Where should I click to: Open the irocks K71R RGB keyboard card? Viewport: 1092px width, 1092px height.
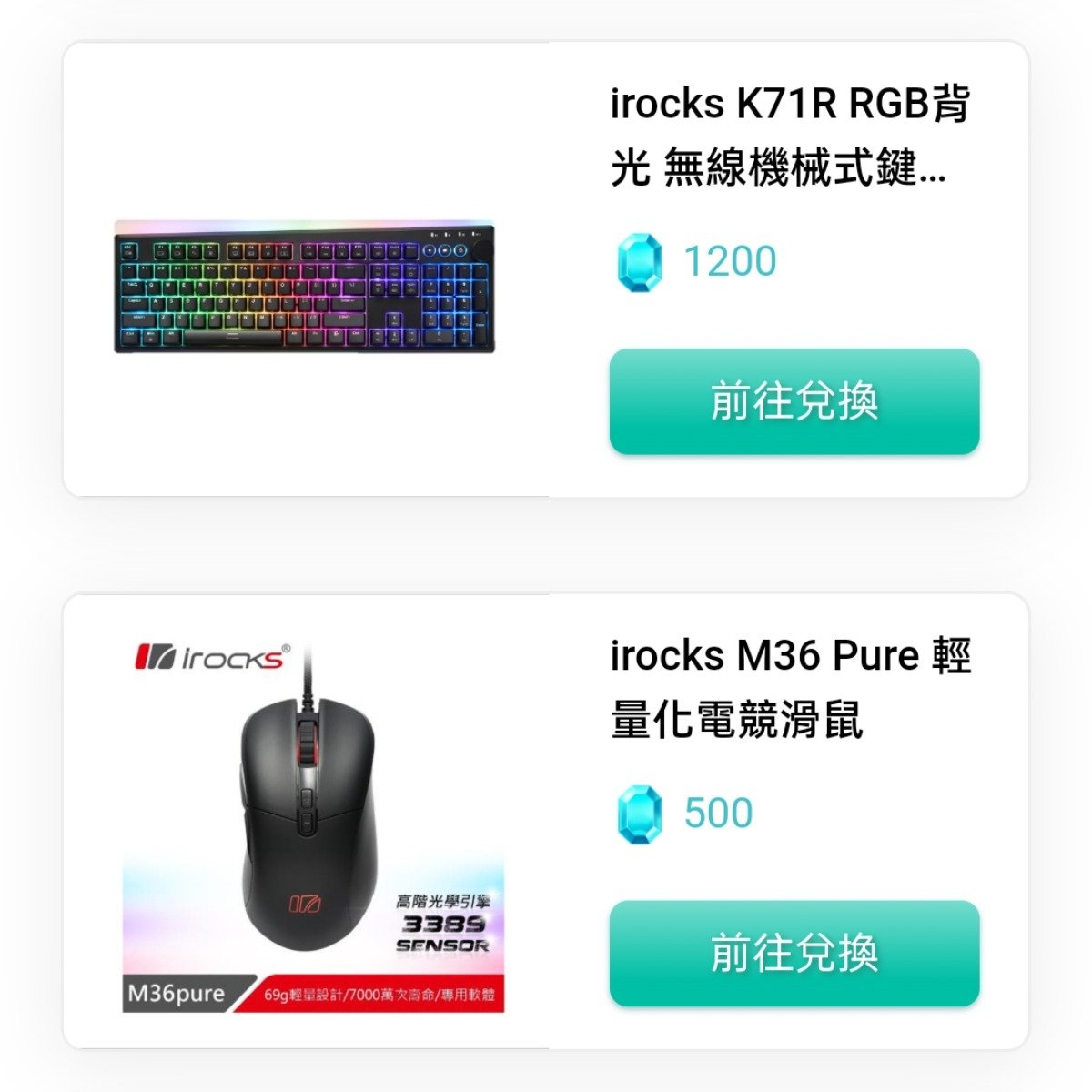(x=305, y=286)
